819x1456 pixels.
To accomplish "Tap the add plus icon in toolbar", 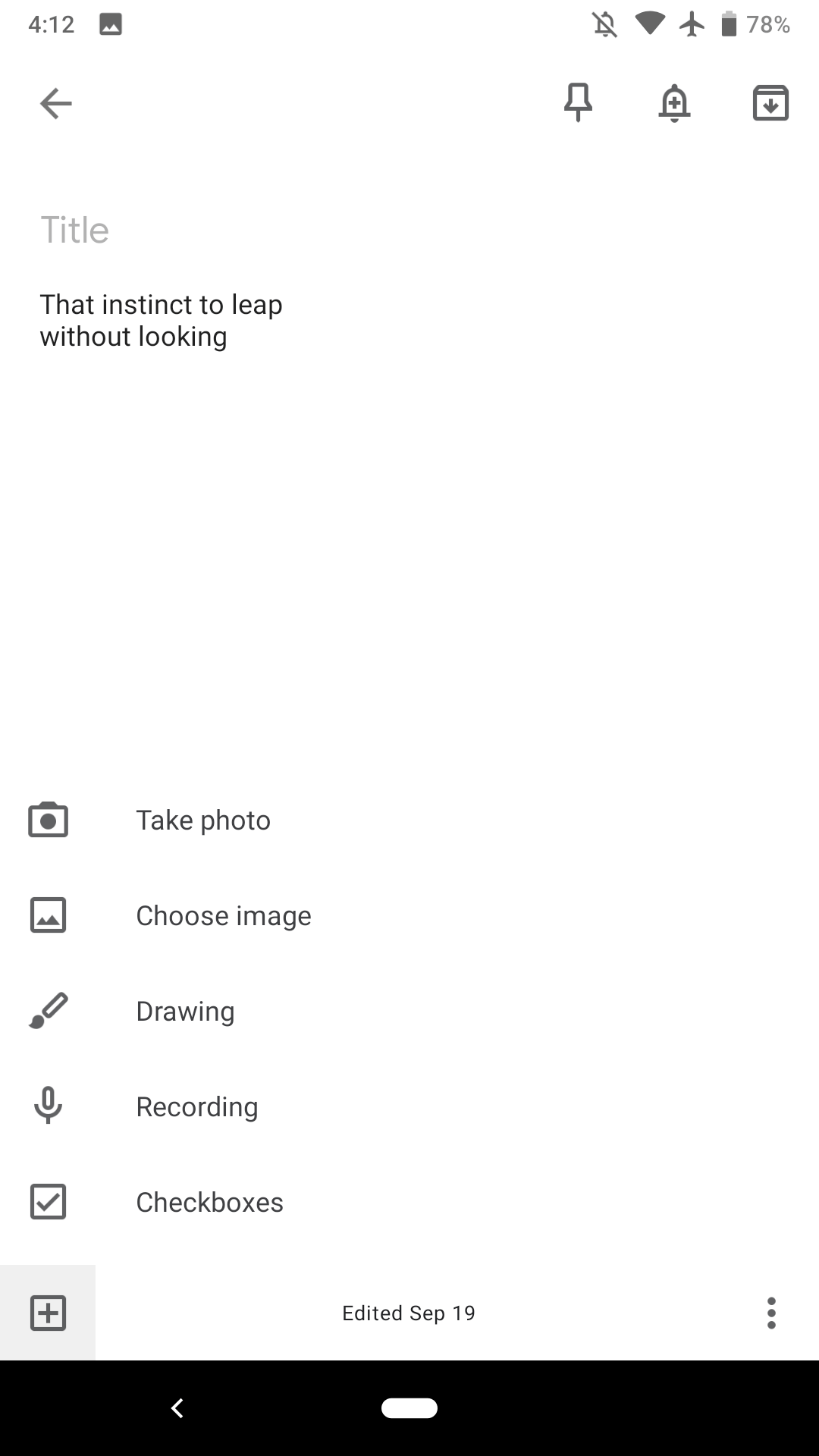I will (x=48, y=1313).
